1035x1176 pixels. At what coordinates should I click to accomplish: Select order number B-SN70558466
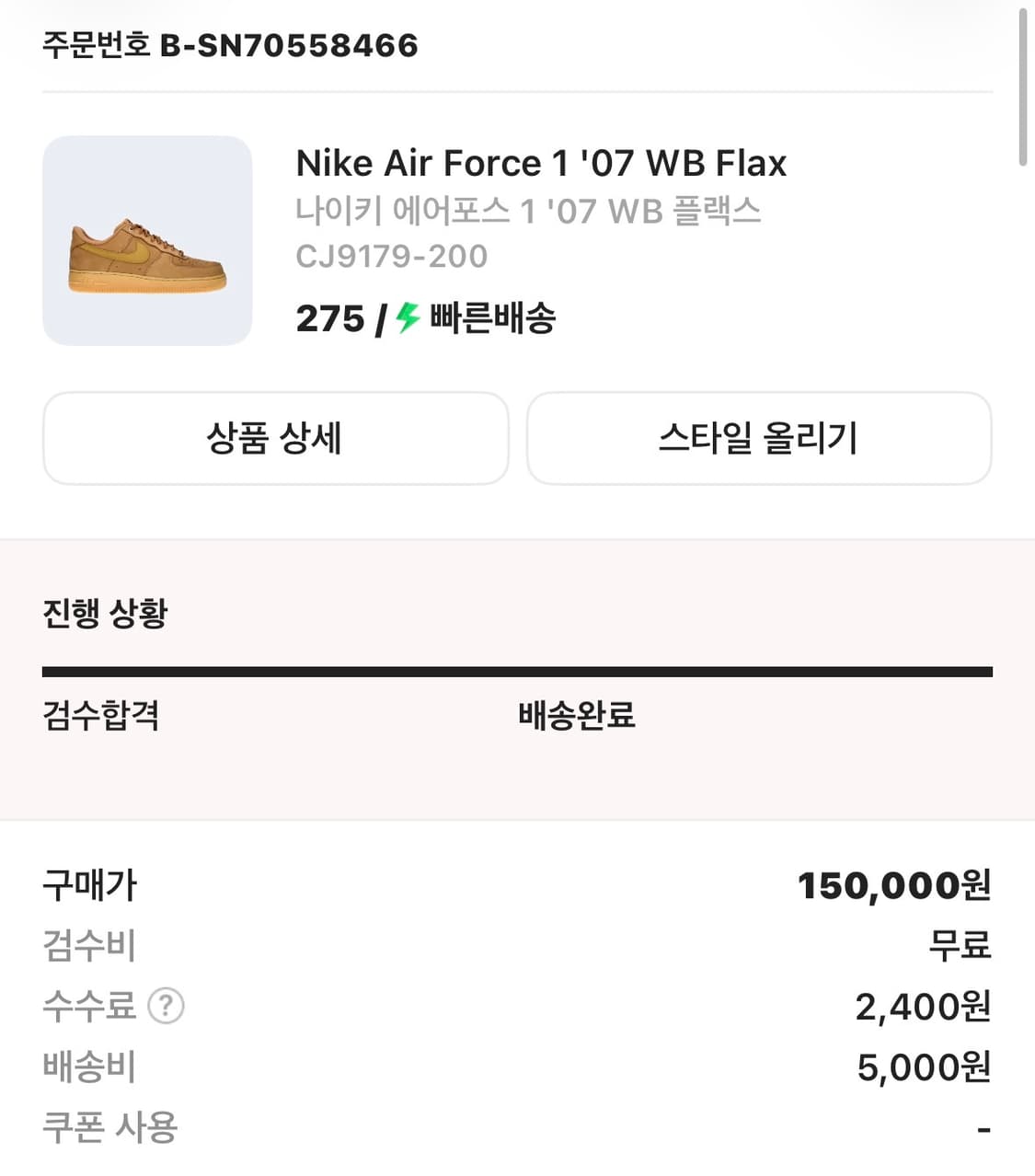point(228,45)
